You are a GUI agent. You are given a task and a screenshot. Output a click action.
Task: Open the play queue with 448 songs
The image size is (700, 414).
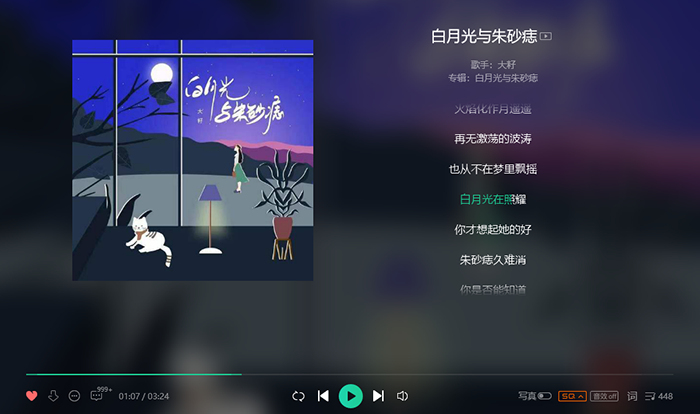658,396
